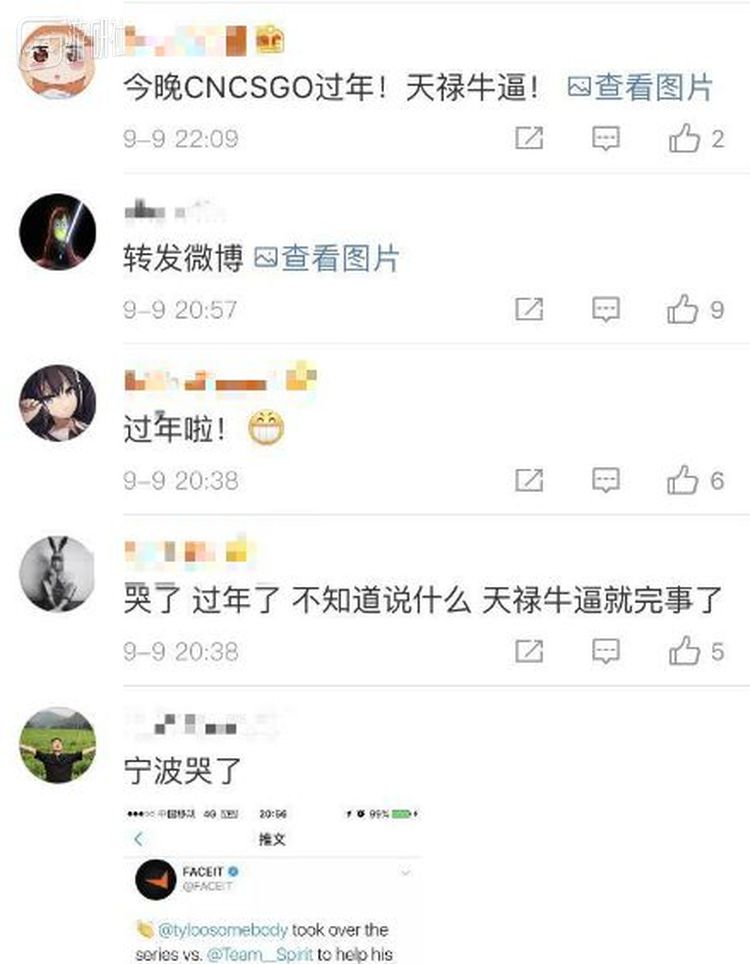The width and height of the screenshot is (750, 964).
Task: Open the avatar of the 宁波哭了 commenter
Action: (58, 745)
